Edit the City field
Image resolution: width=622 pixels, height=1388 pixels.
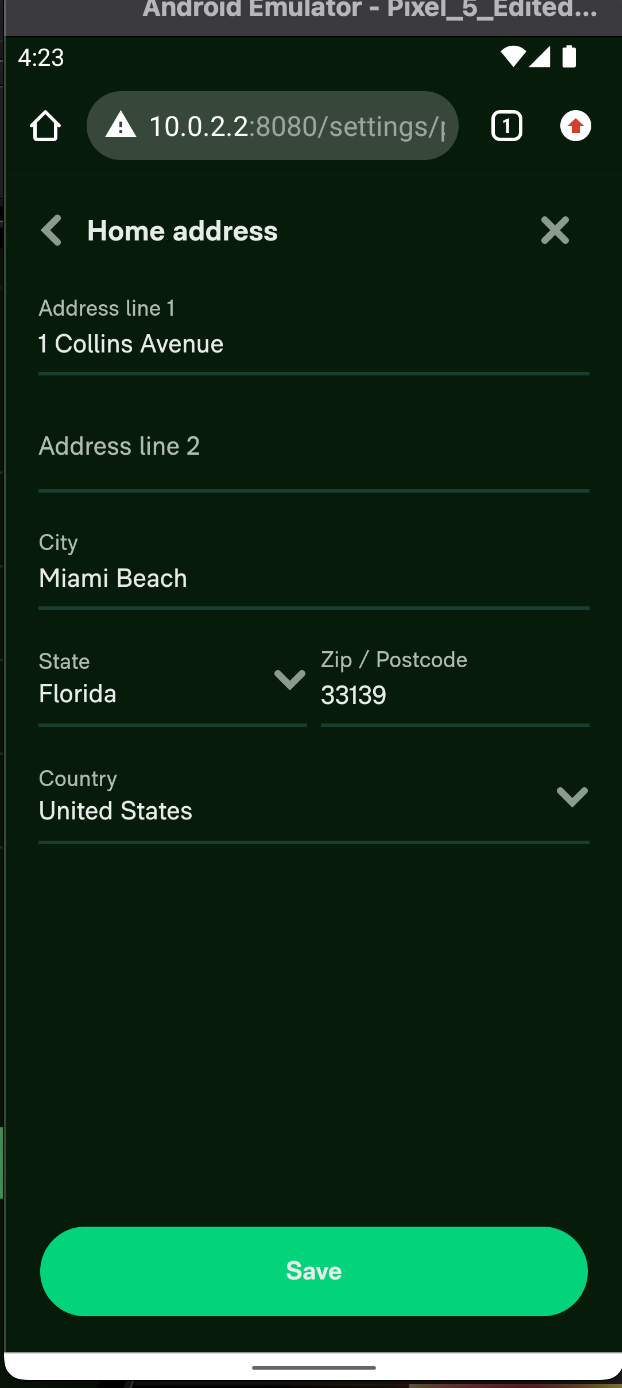click(312, 578)
